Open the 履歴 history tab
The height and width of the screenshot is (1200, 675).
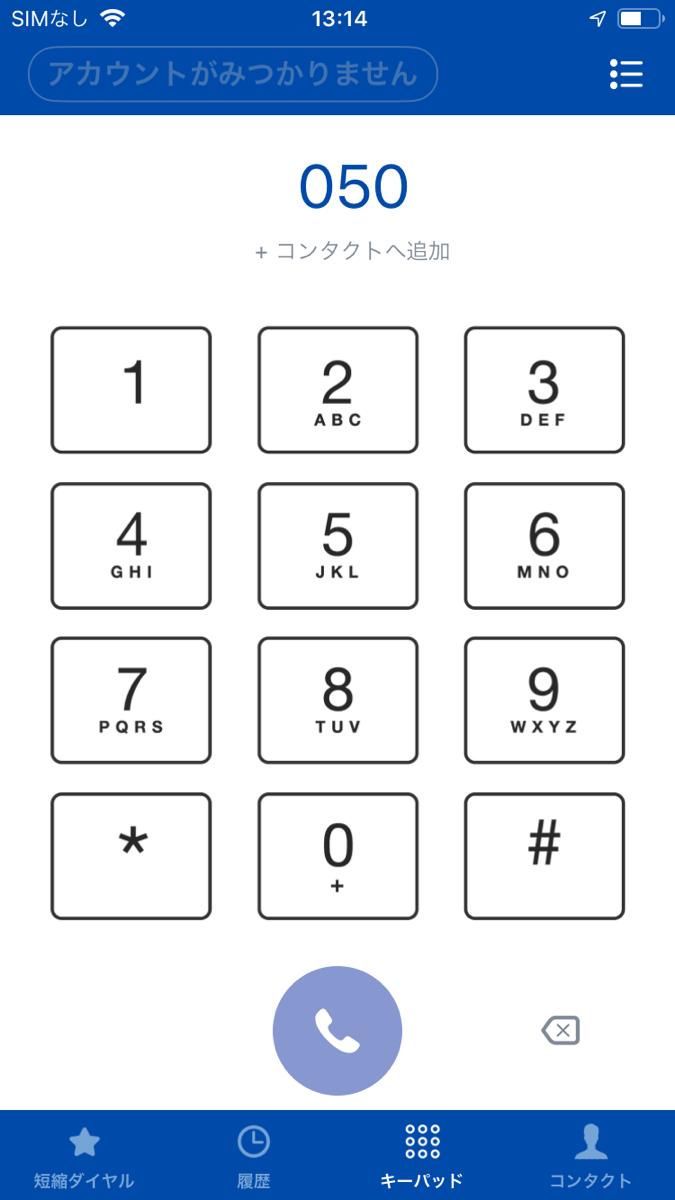click(253, 1156)
